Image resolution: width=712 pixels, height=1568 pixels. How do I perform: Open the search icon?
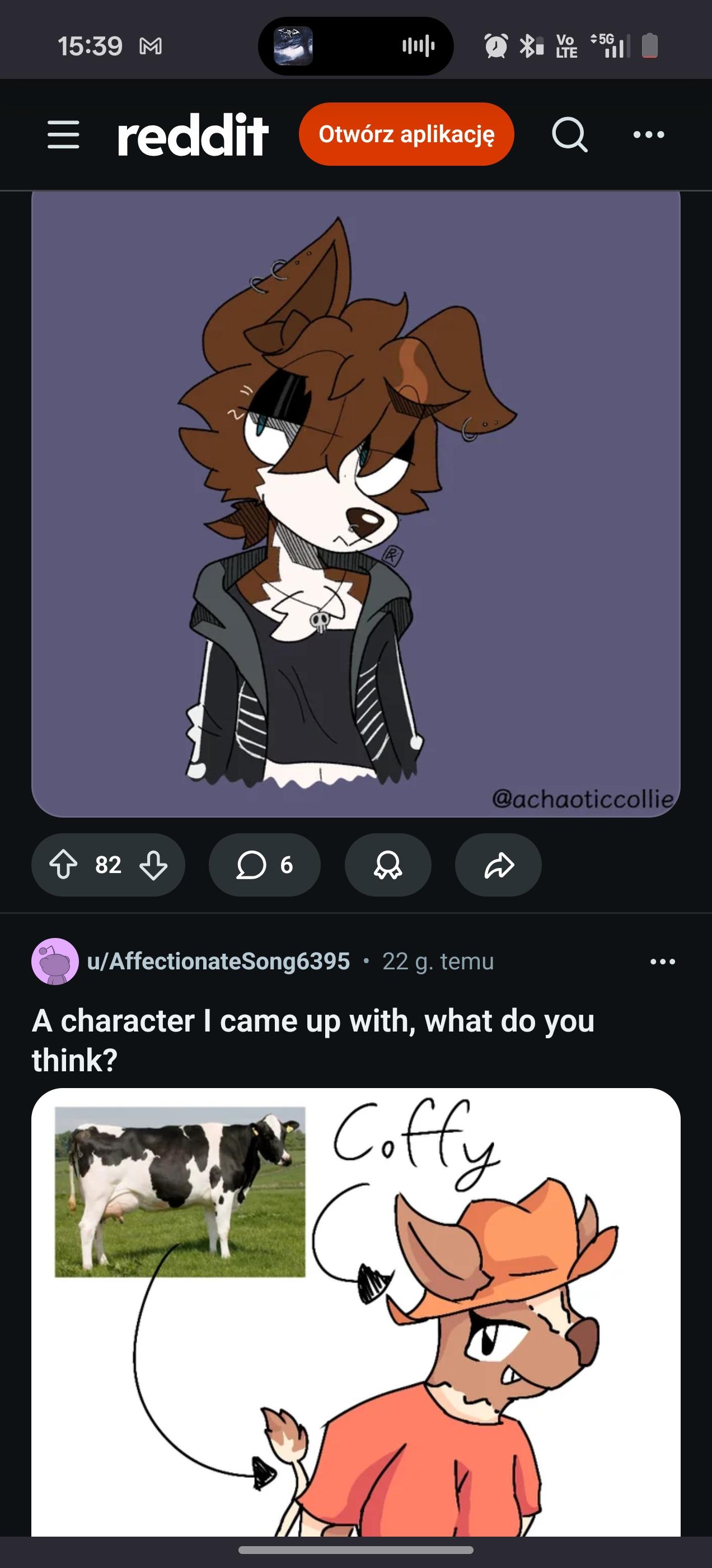[x=570, y=134]
